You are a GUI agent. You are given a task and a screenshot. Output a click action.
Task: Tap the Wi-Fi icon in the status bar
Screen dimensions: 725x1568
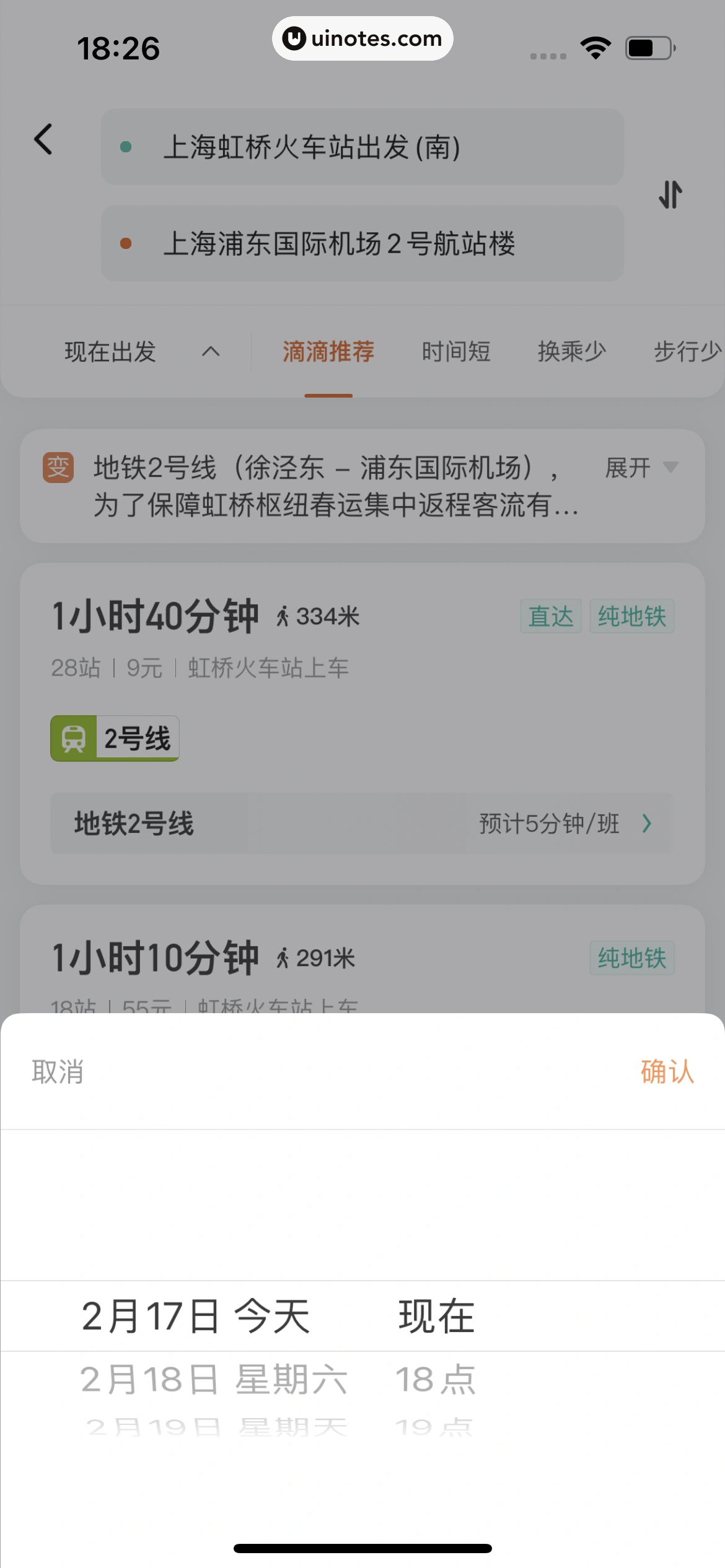click(x=596, y=46)
